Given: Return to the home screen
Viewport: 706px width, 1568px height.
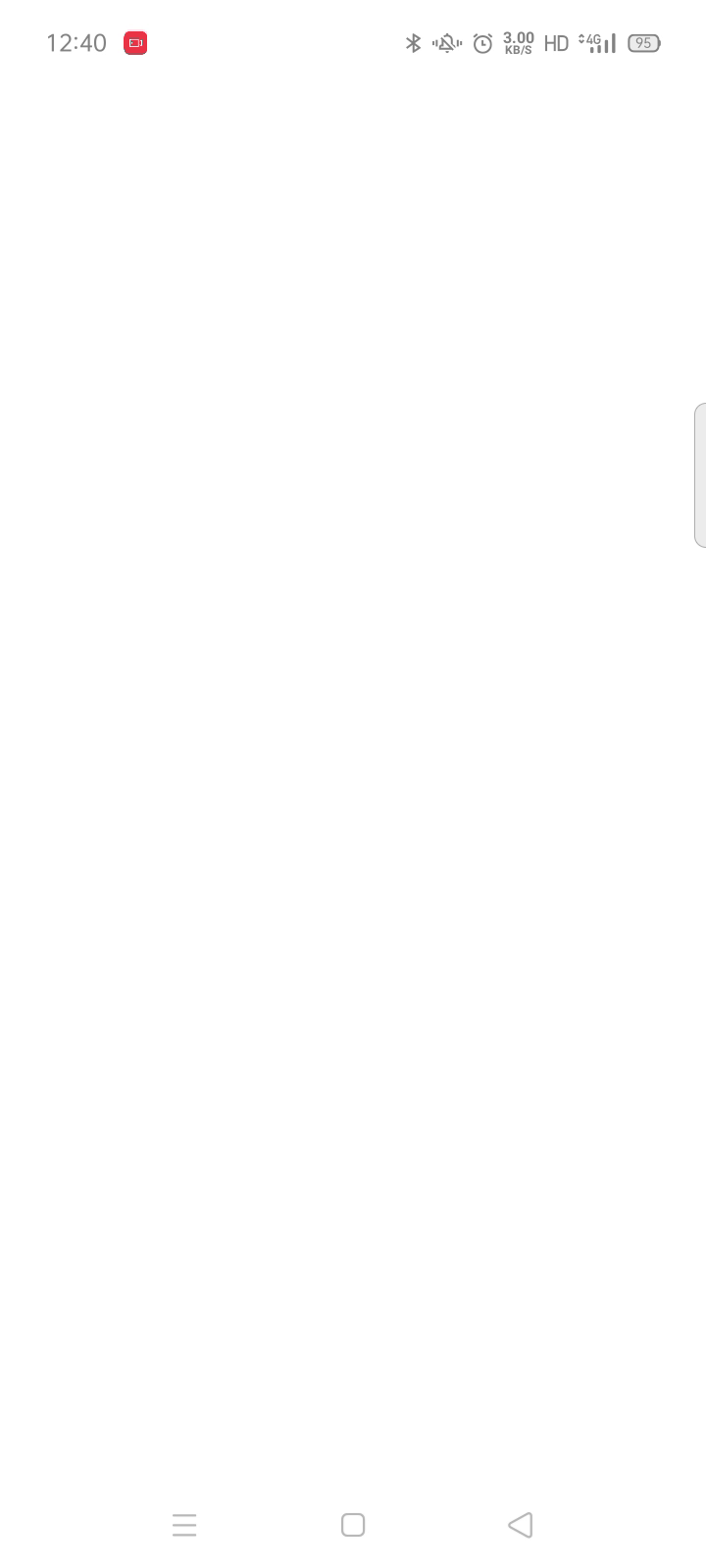Looking at the screenshot, I should pos(353,1525).
